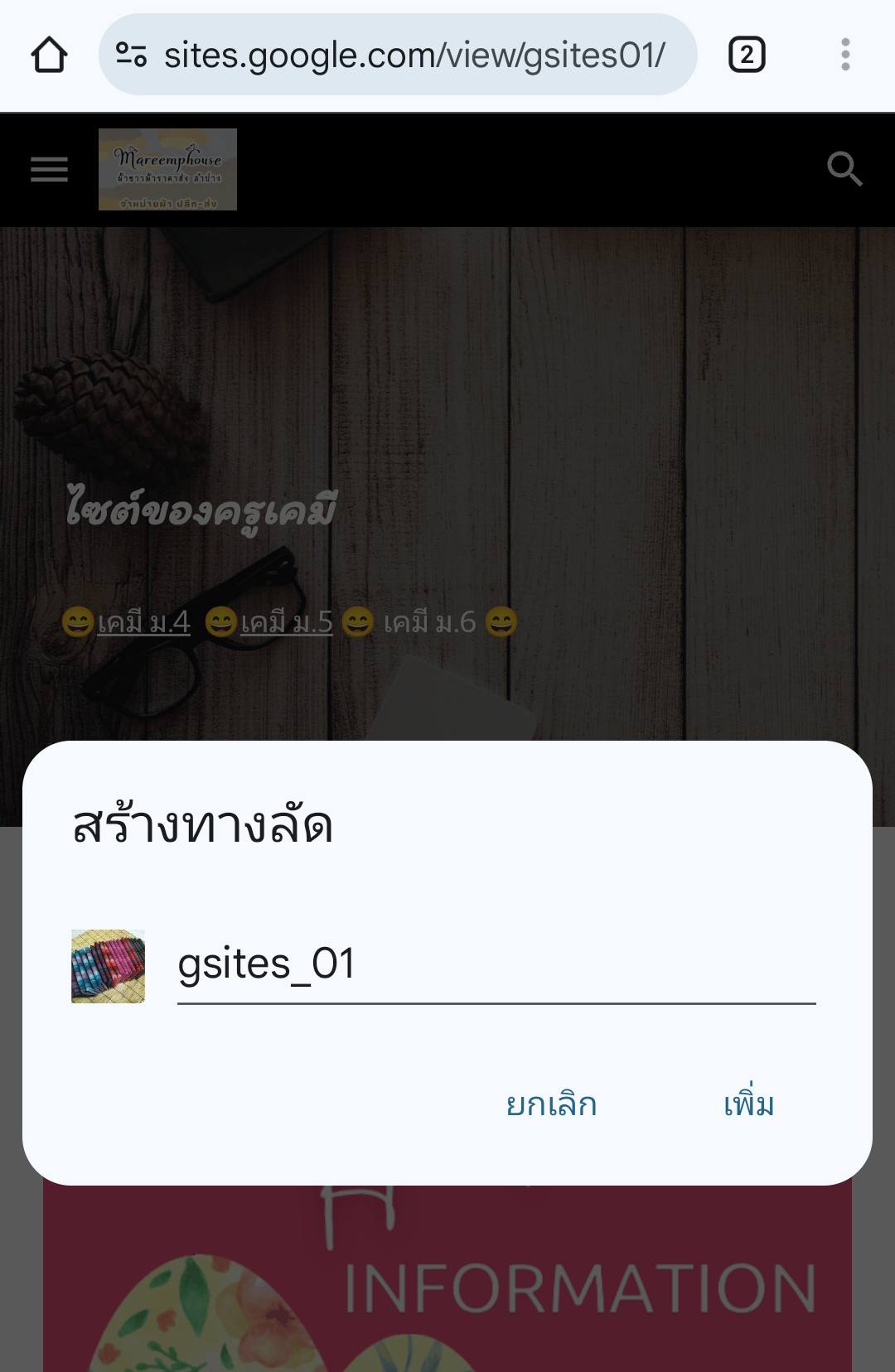Open the Chrome home page icon
Viewport: 895px width, 1372px height.
pyautogui.click(x=49, y=56)
